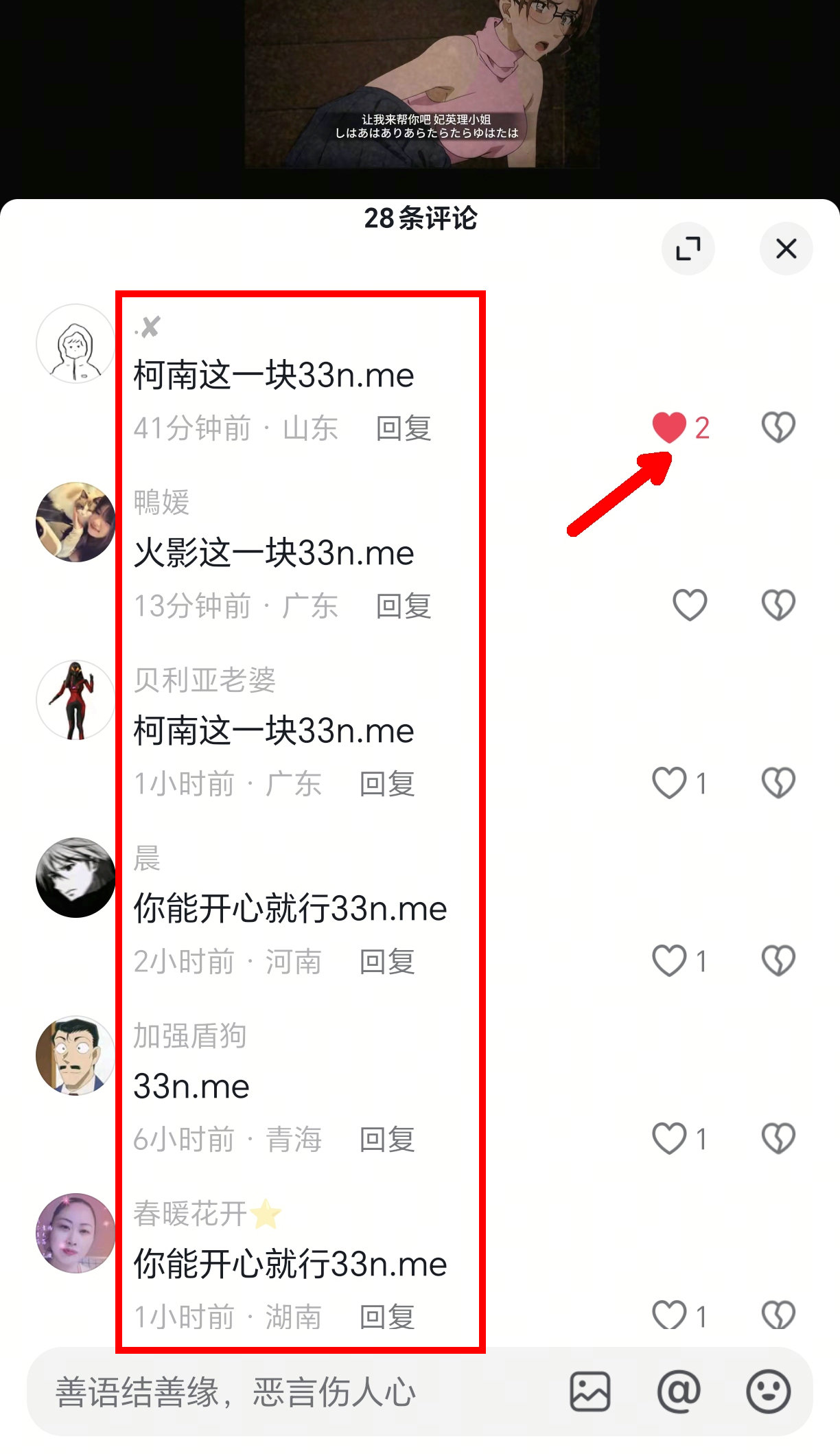Viewport: 840px width, 1454px height.
Task: Reply to 鸭媛's comment
Action: (404, 606)
